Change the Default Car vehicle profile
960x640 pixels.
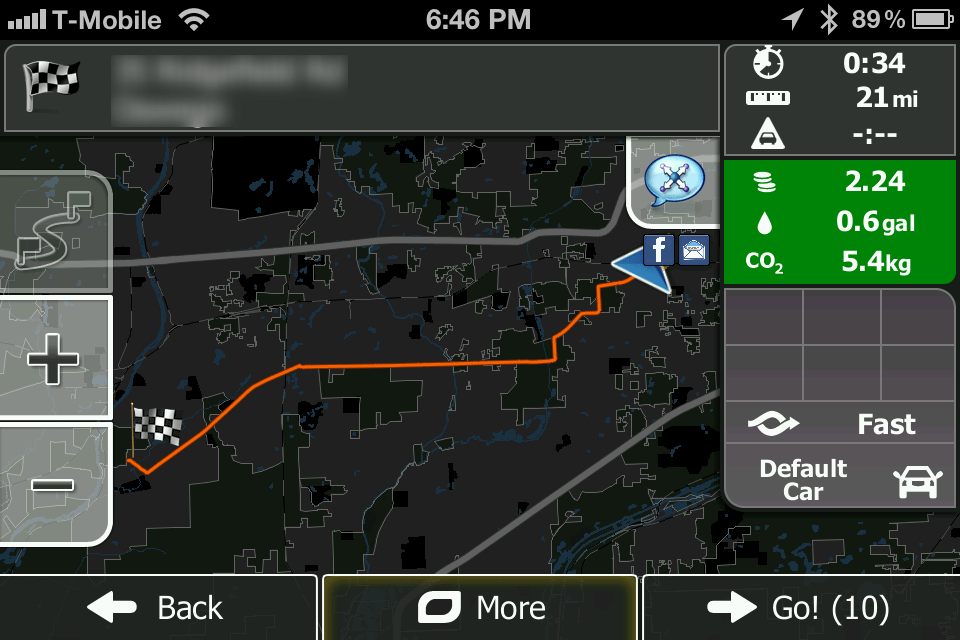(x=838, y=480)
